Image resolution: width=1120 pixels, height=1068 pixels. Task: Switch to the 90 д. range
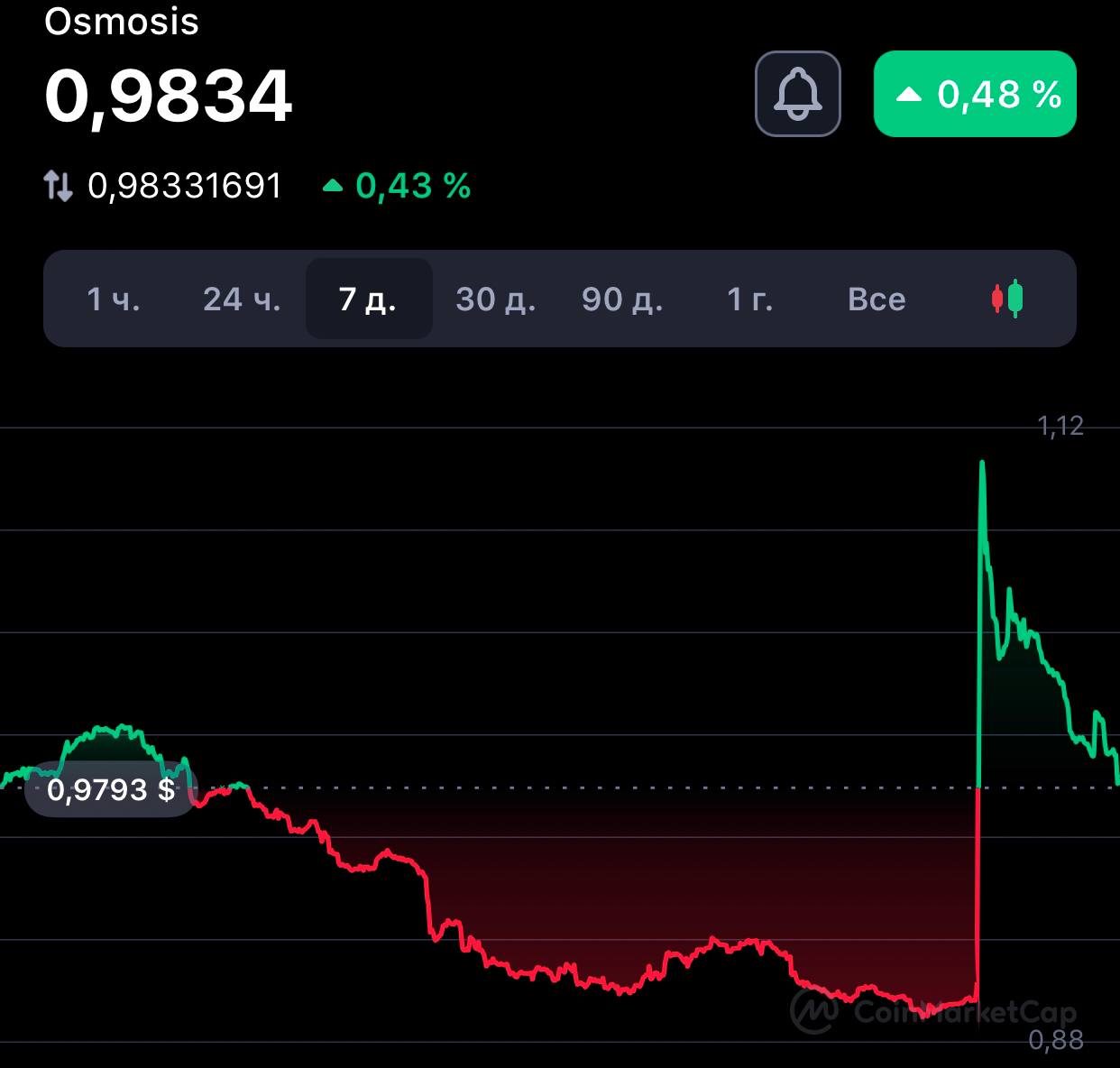(622, 299)
